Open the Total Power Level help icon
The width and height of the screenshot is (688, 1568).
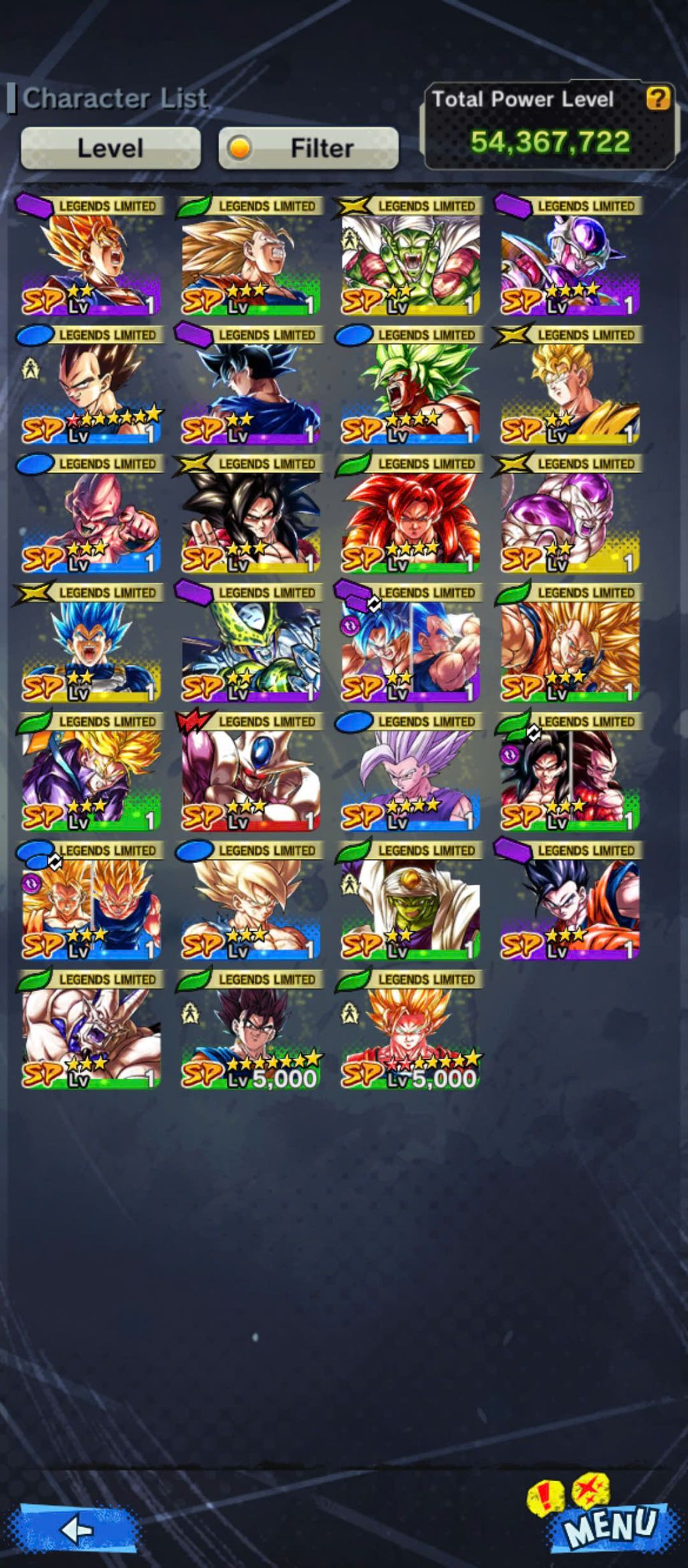pyautogui.click(x=657, y=99)
